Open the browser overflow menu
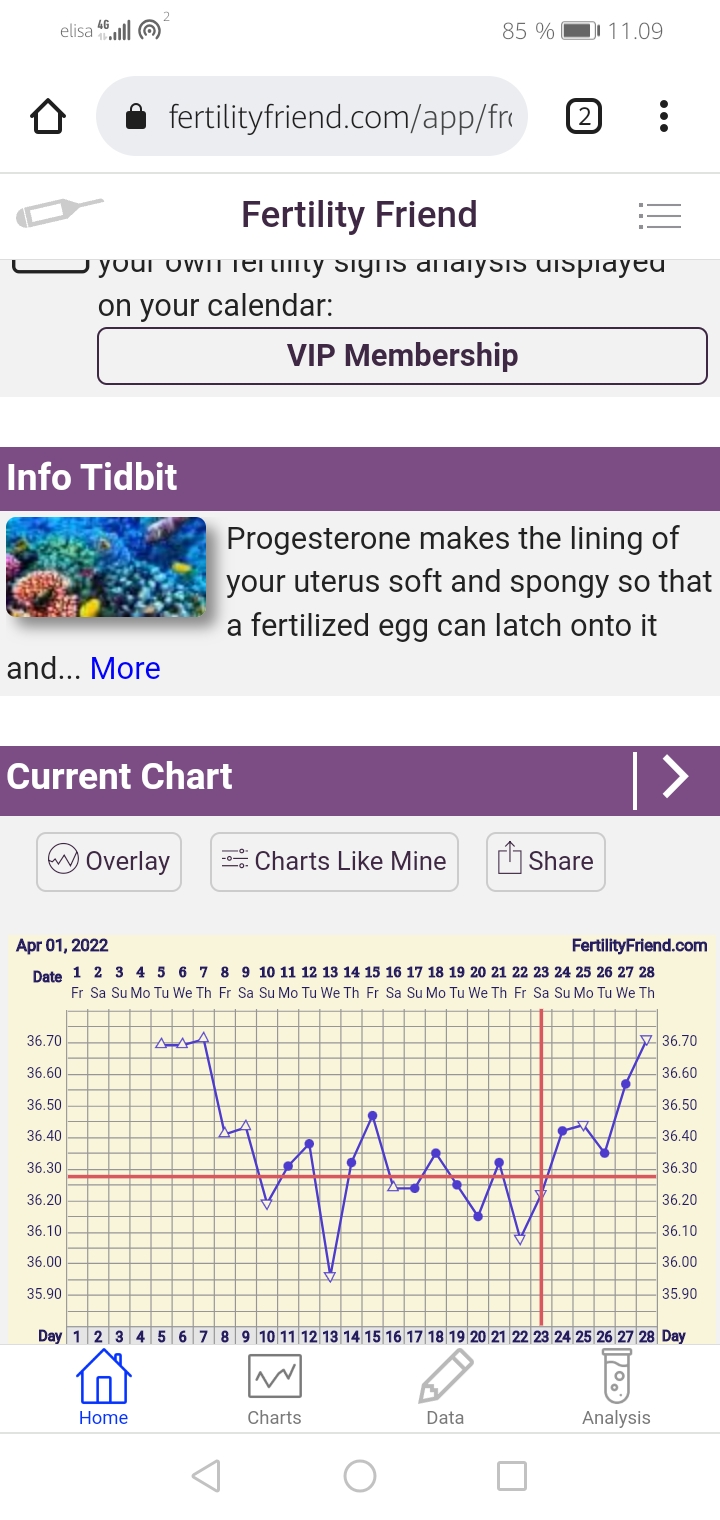 coord(664,117)
